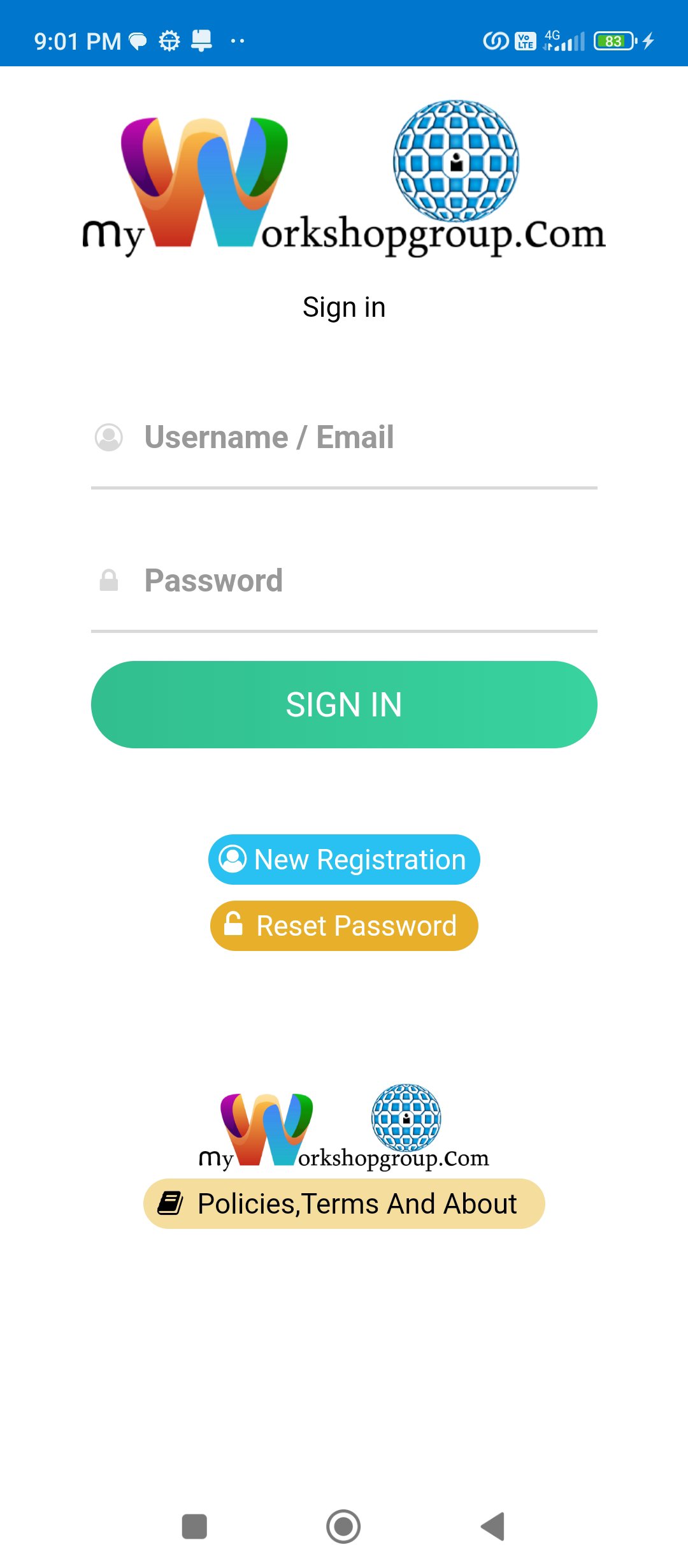
Task: Select Reset Password
Action: click(344, 926)
